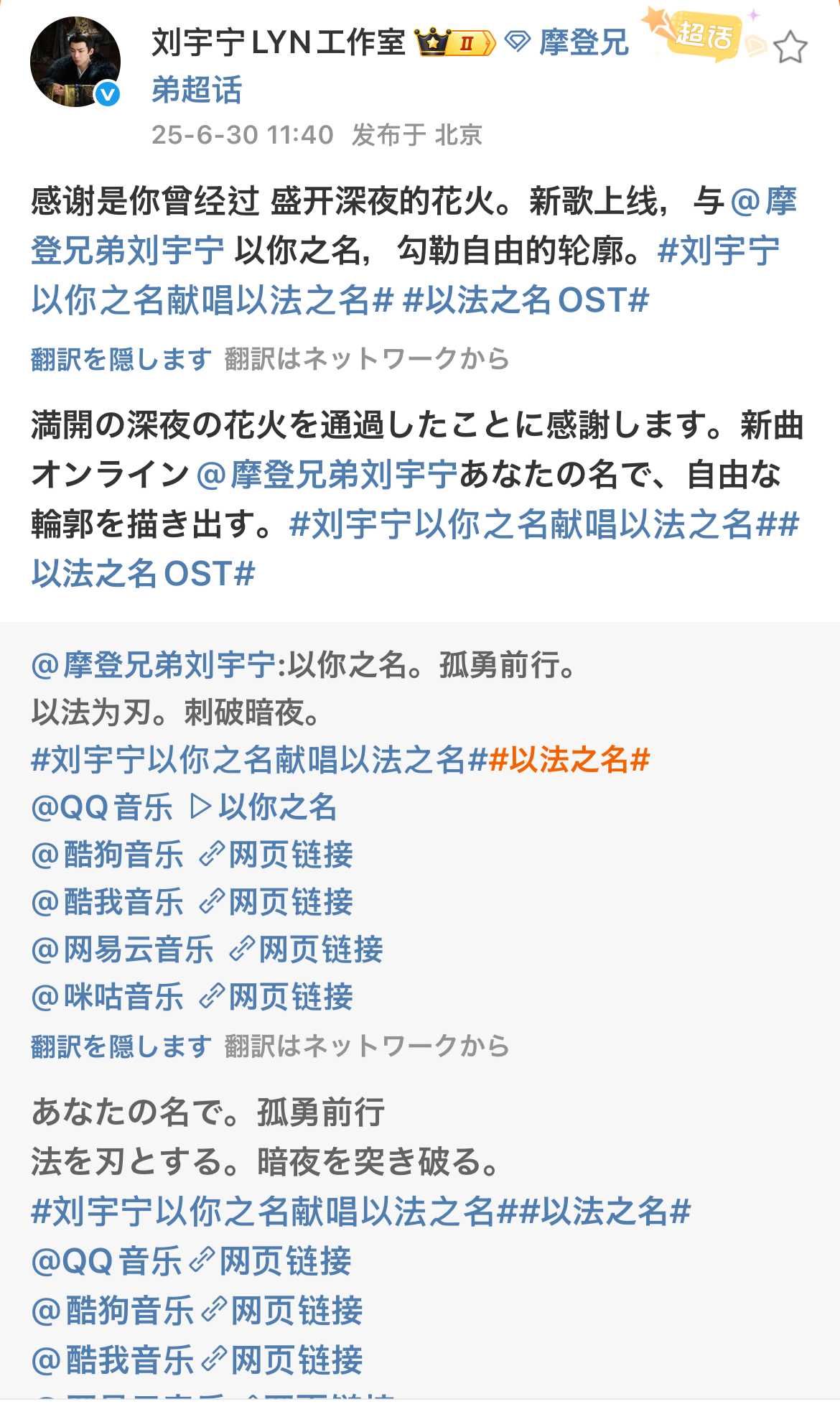
Task: Open 网页链接 next to @QQ音乐
Action: click(x=271, y=1261)
